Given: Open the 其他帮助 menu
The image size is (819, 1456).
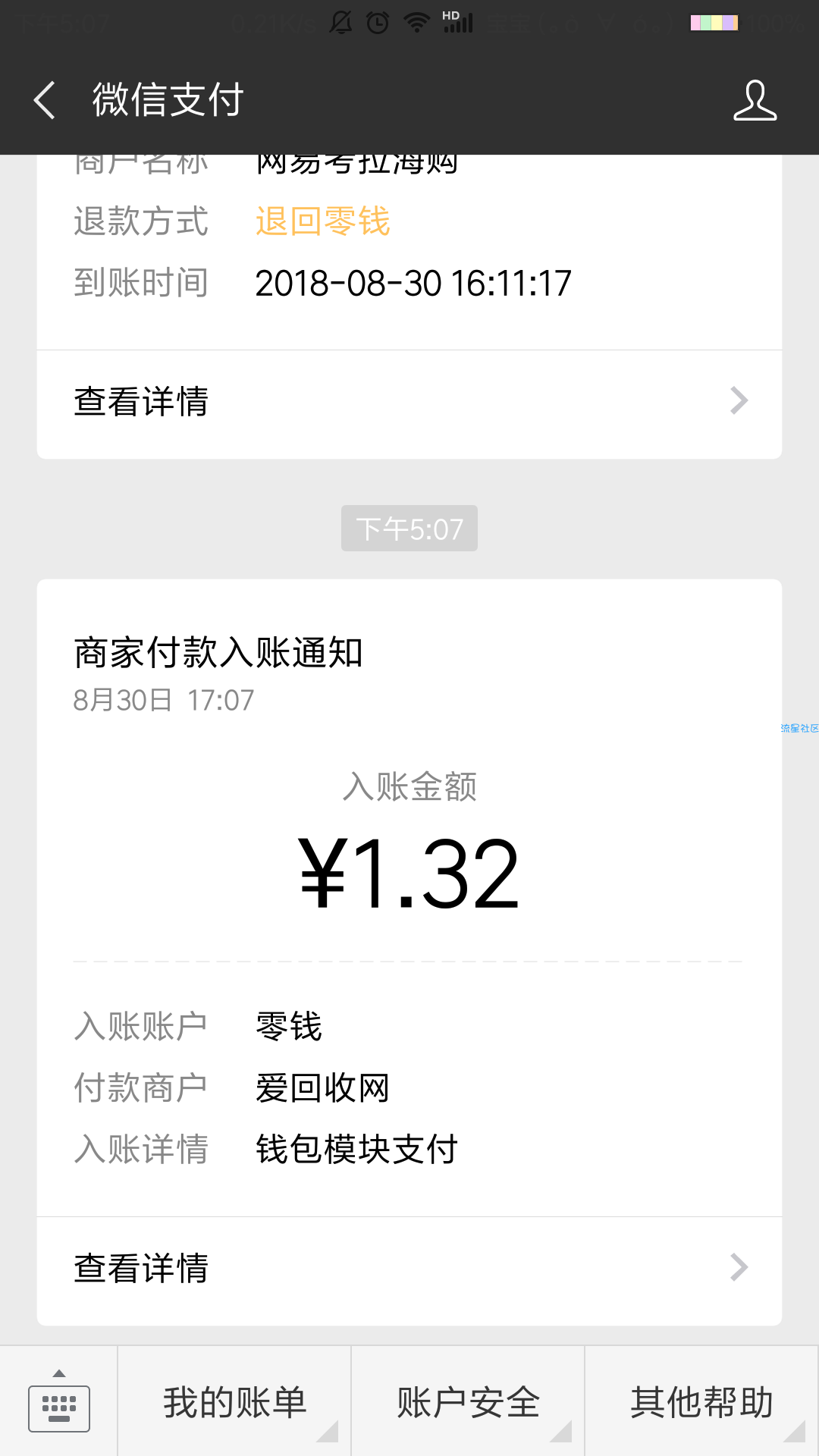Looking at the screenshot, I should click(x=702, y=1401).
